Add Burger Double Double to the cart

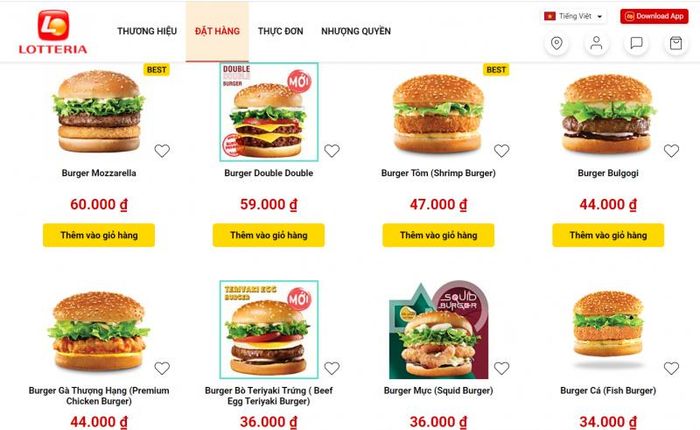pyautogui.click(x=269, y=235)
